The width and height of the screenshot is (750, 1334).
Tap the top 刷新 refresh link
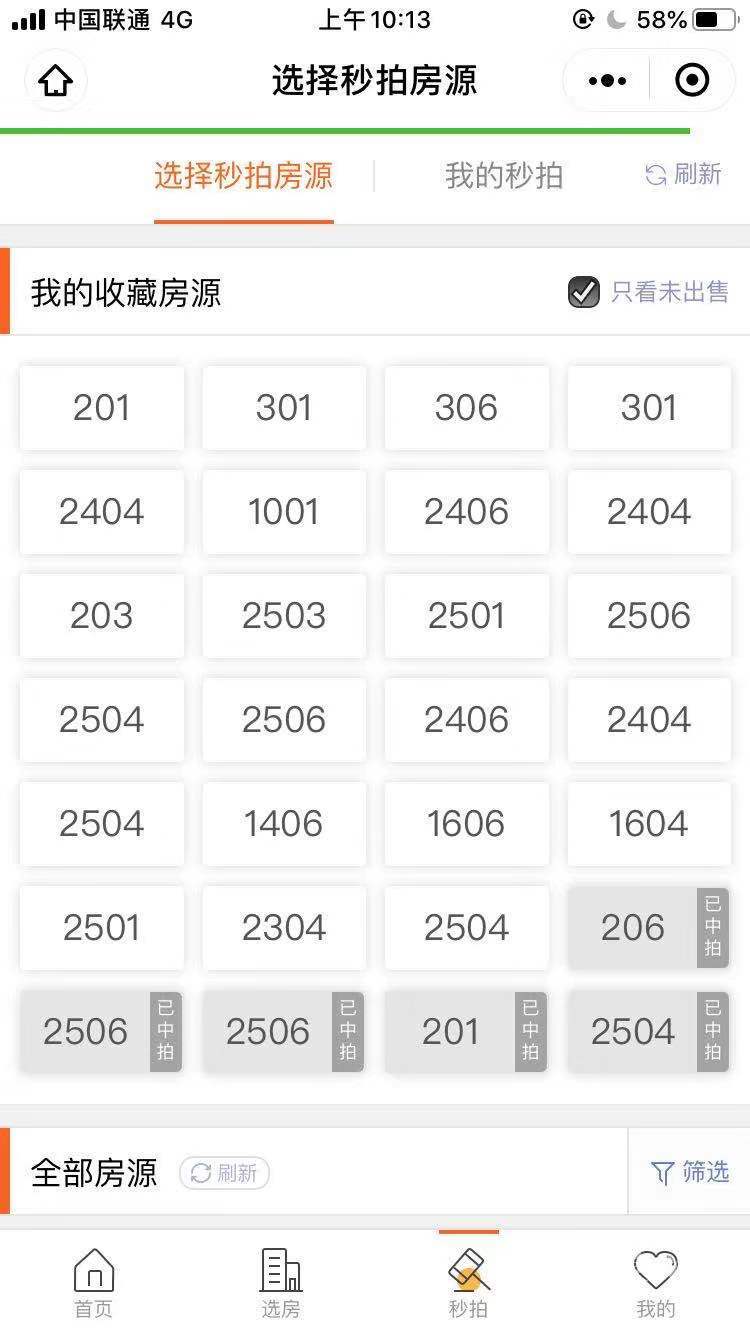coord(684,175)
